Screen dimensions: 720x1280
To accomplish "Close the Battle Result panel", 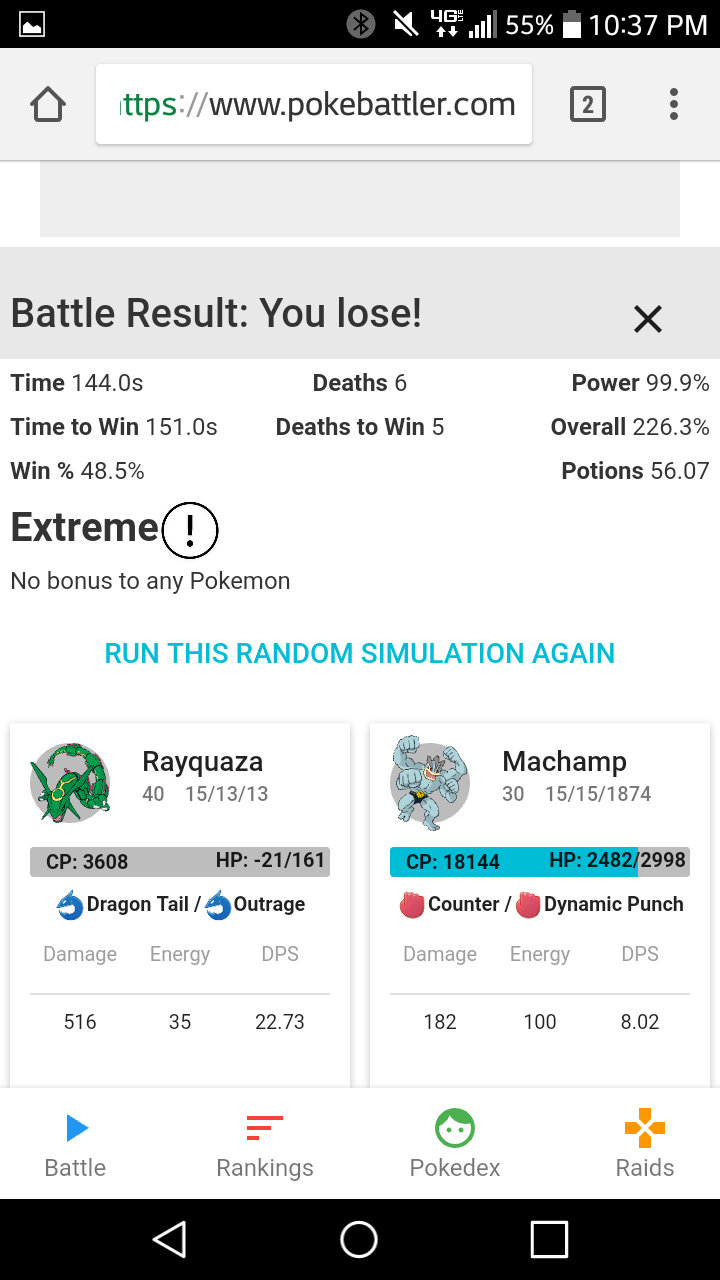I will tap(648, 319).
